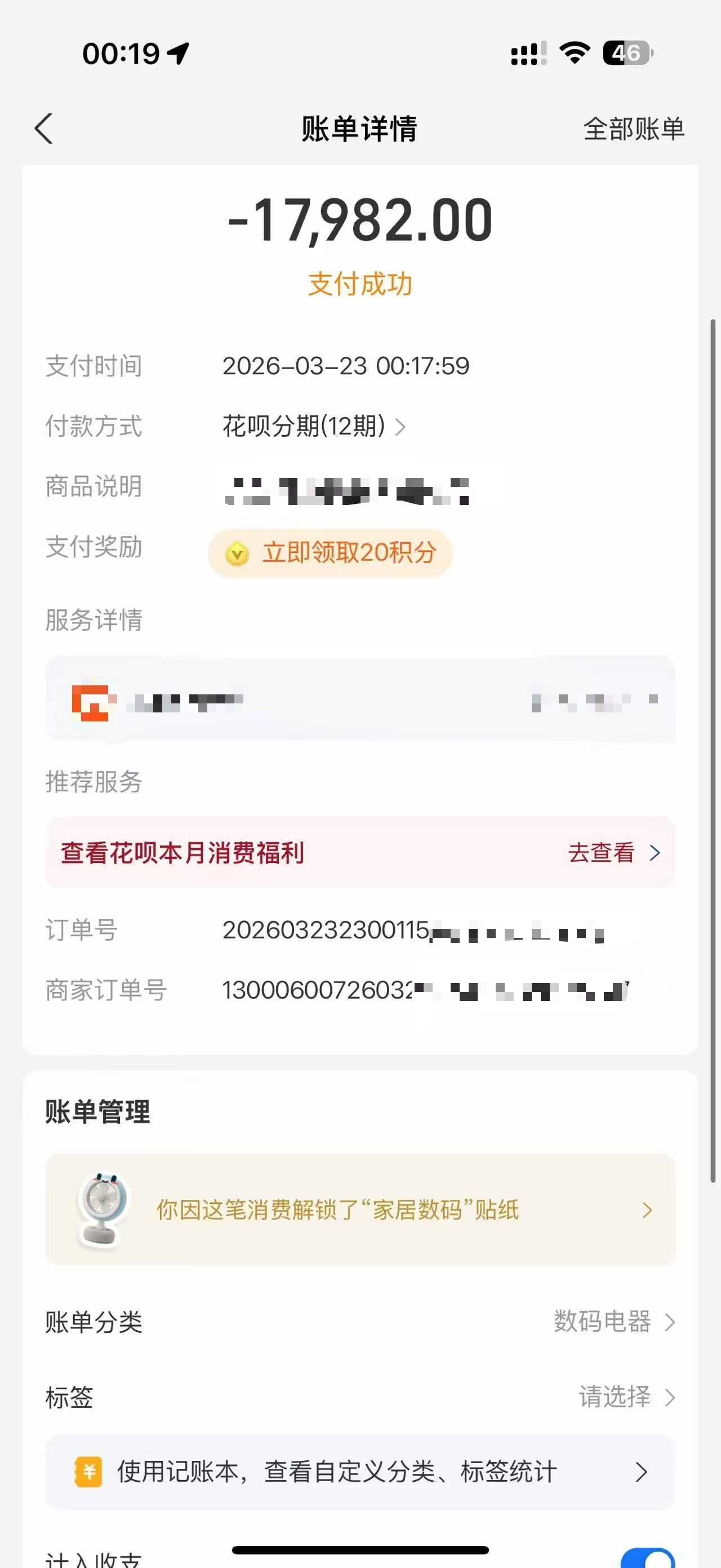Open 全部账单 in the top right

[633, 130]
